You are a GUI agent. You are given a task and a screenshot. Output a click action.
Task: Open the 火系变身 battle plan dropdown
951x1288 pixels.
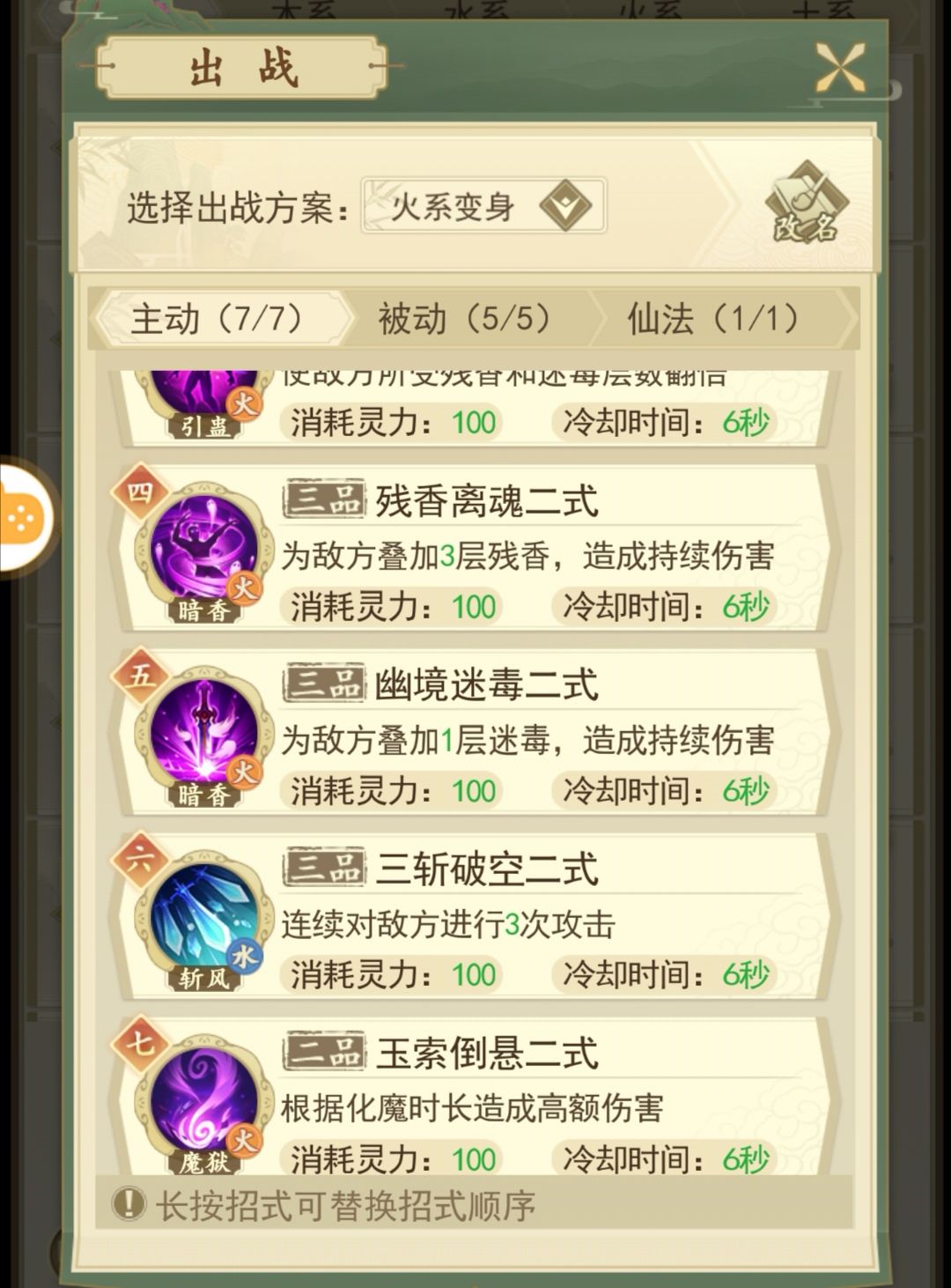[484, 208]
